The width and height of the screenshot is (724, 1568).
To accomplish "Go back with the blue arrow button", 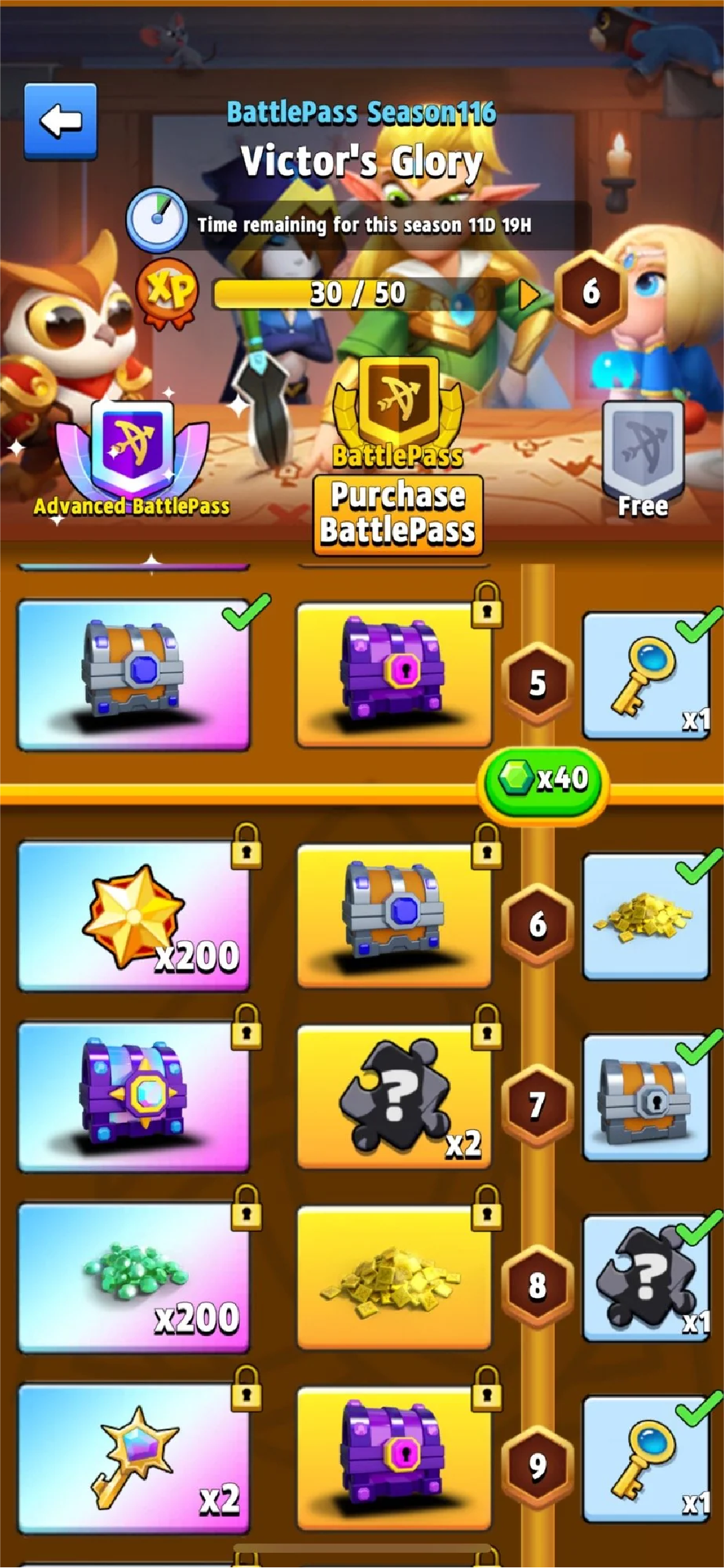I will [x=61, y=121].
